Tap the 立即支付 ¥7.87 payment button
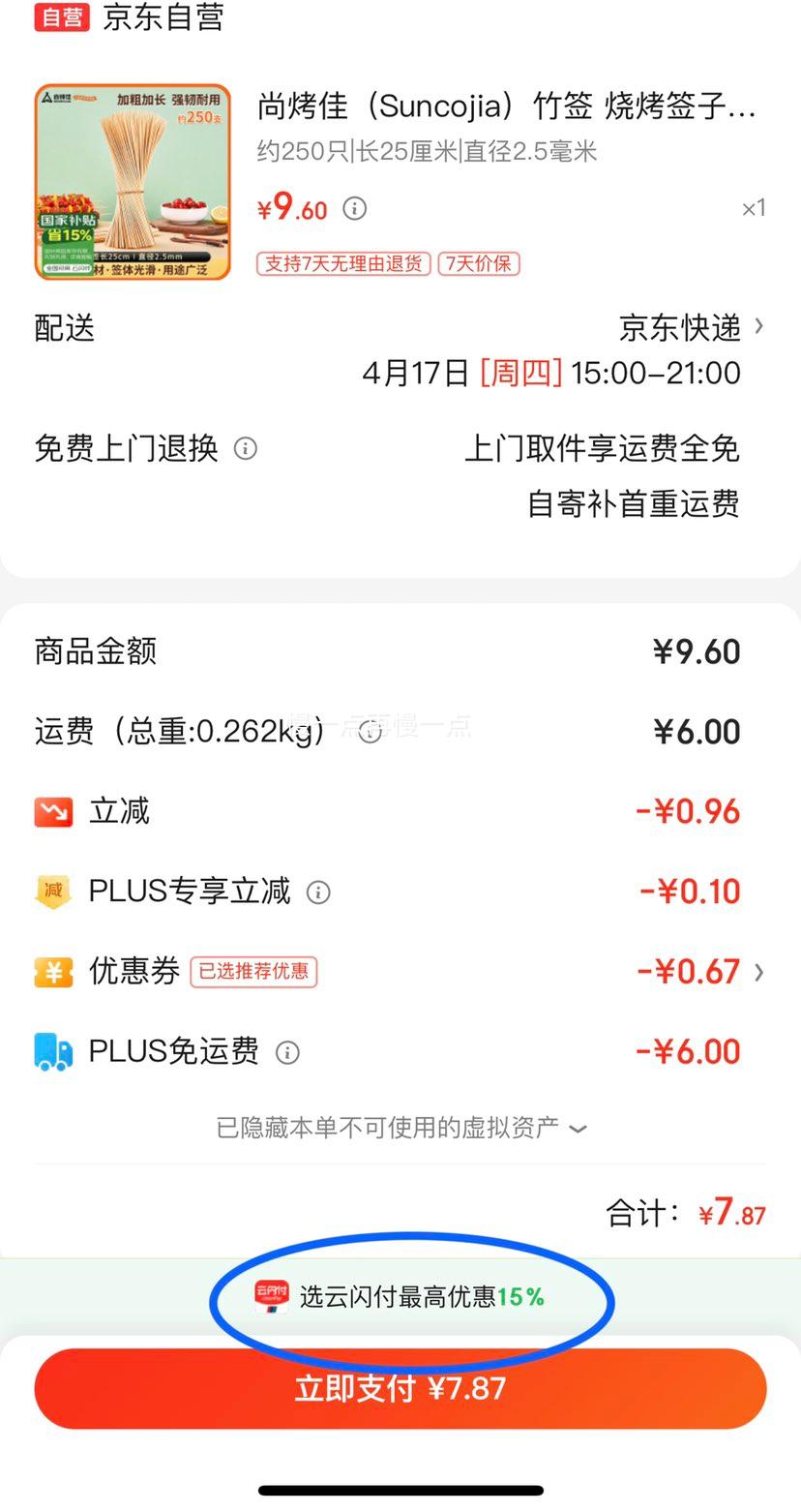 (x=400, y=1388)
